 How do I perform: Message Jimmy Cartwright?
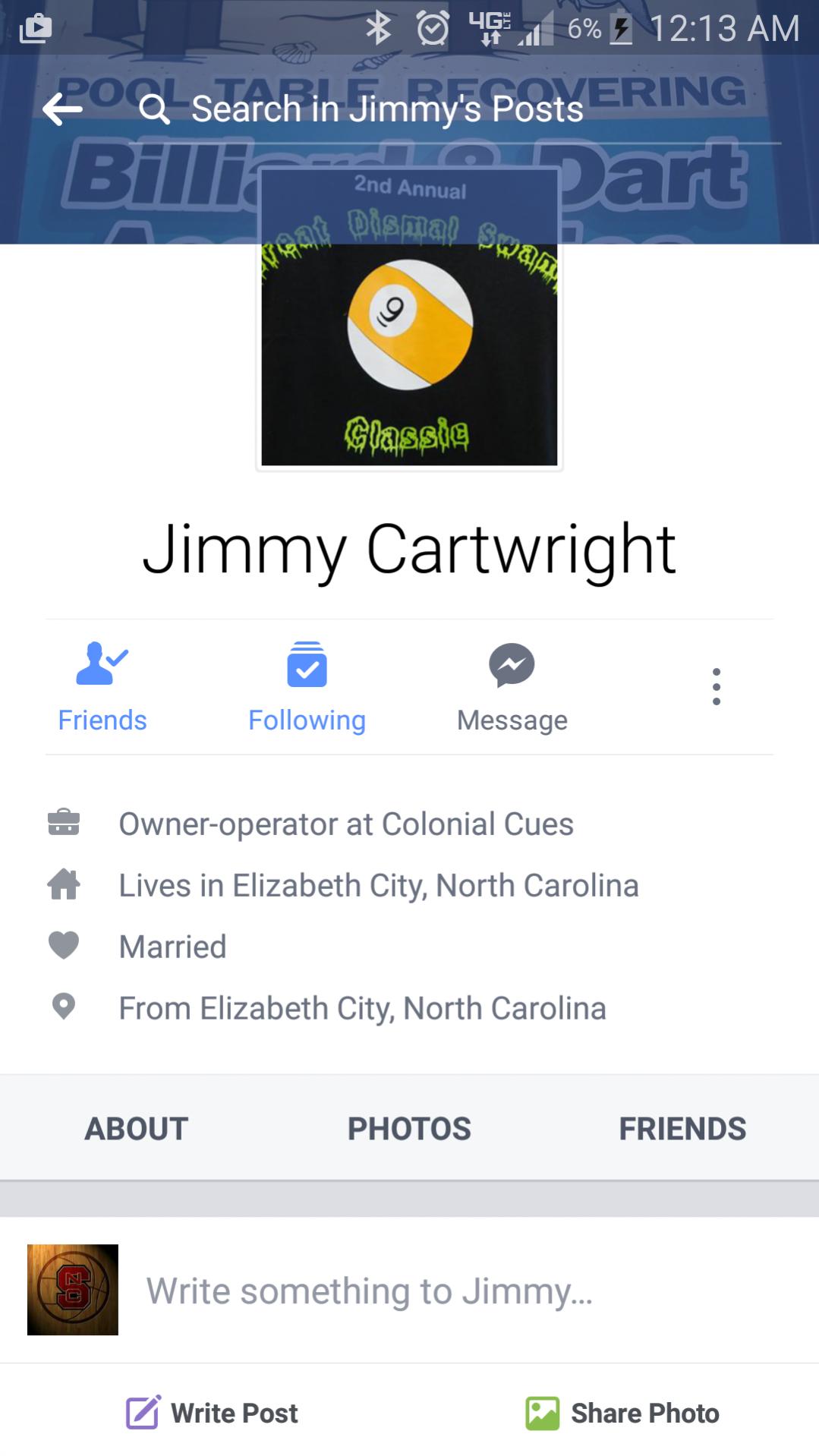[512, 687]
